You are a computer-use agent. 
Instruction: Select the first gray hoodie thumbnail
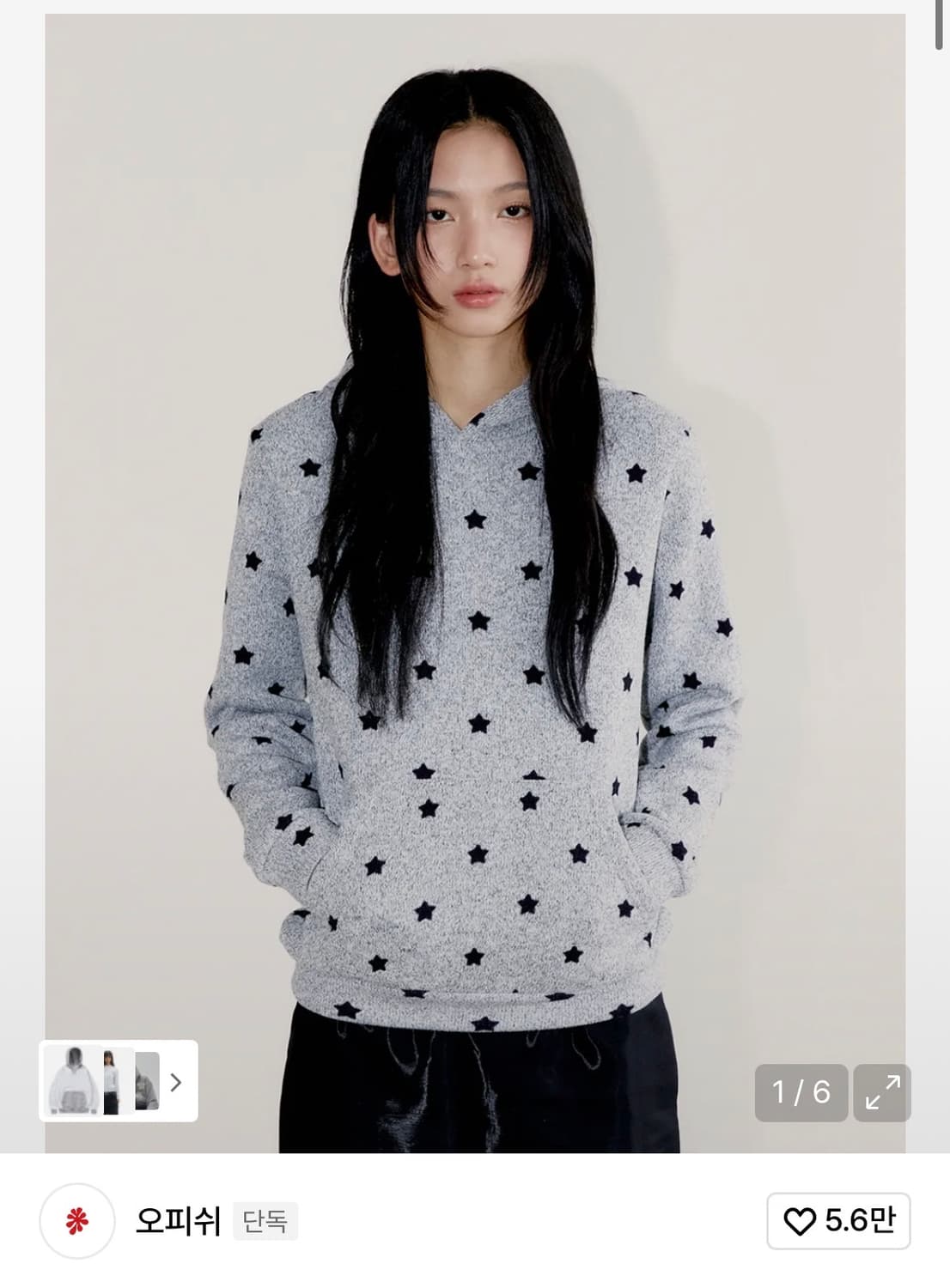[73, 1084]
